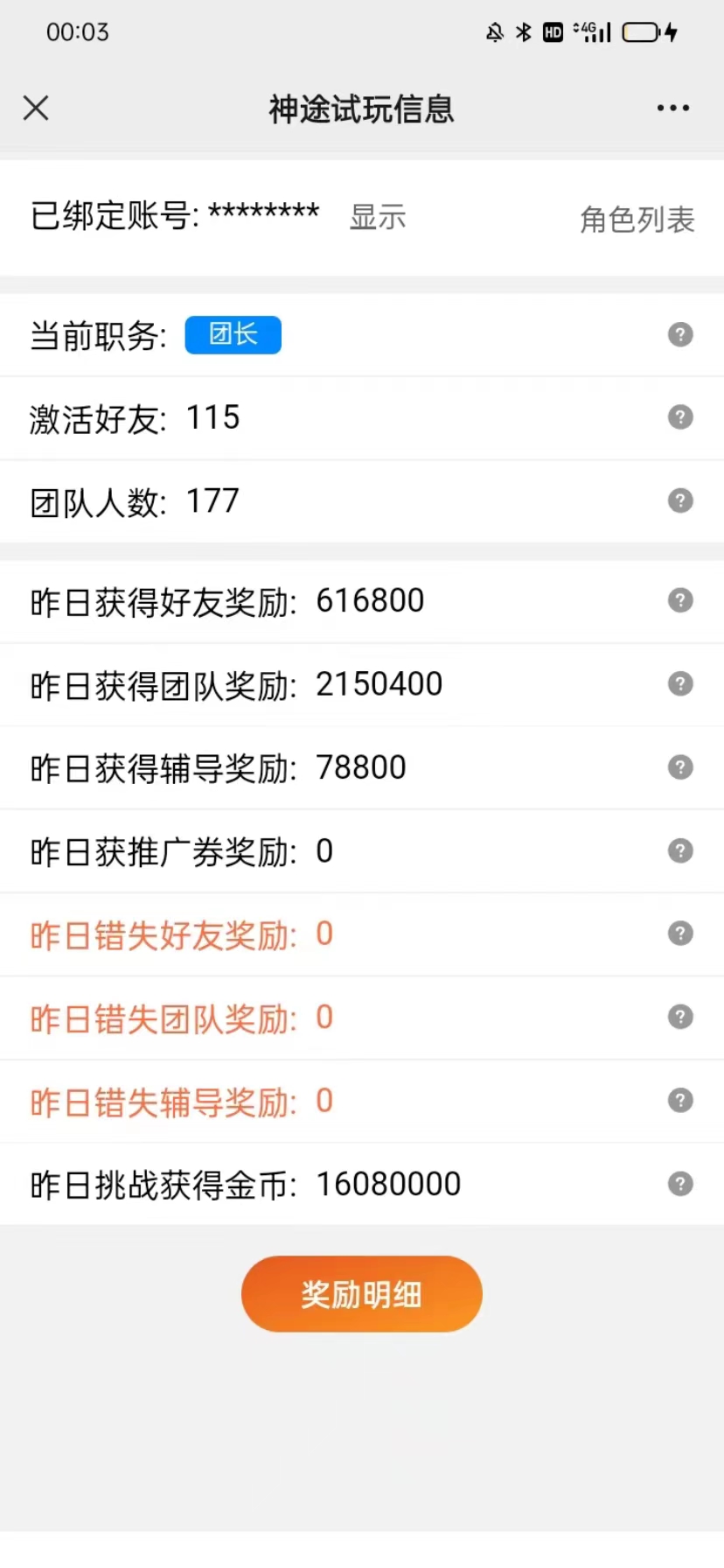View help on 昨日获得好友奖励
The width and height of the screenshot is (724, 1568).
(680, 600)
